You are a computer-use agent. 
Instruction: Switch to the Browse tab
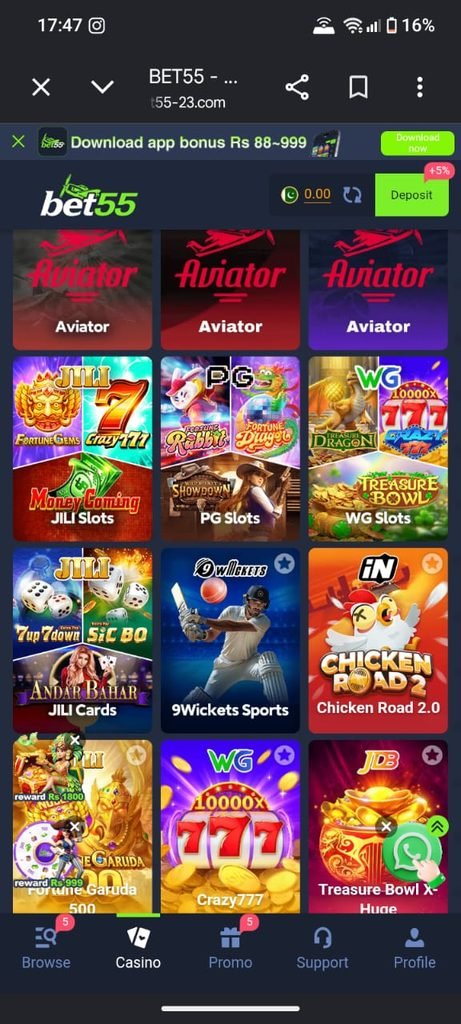coord(46,948)
